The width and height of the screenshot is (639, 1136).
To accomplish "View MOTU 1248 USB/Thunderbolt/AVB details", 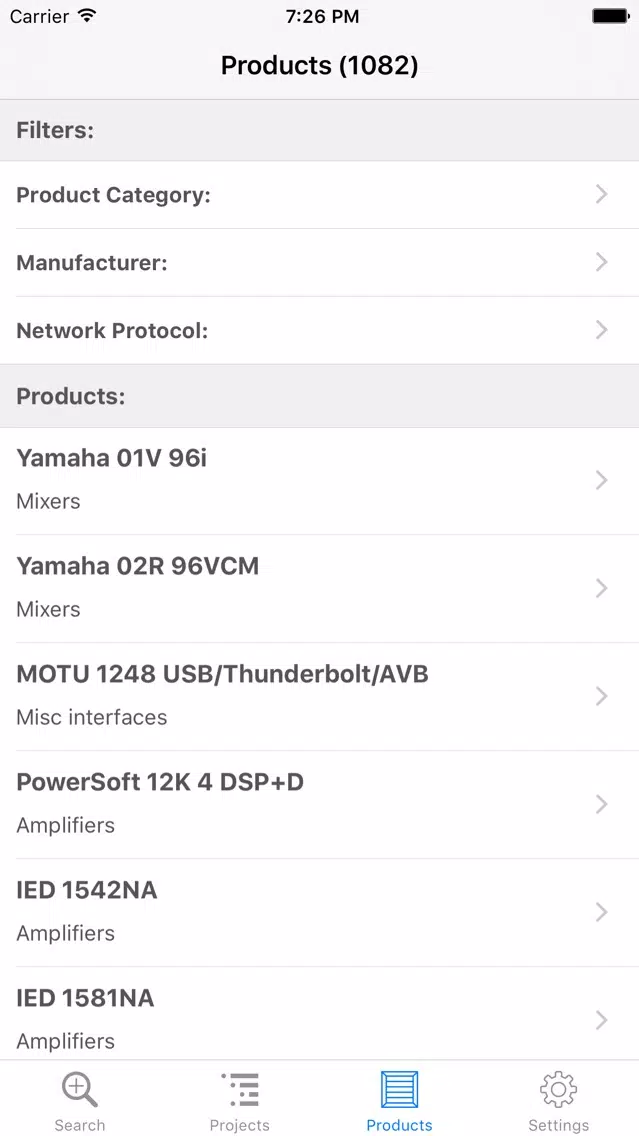I will 320,697.
